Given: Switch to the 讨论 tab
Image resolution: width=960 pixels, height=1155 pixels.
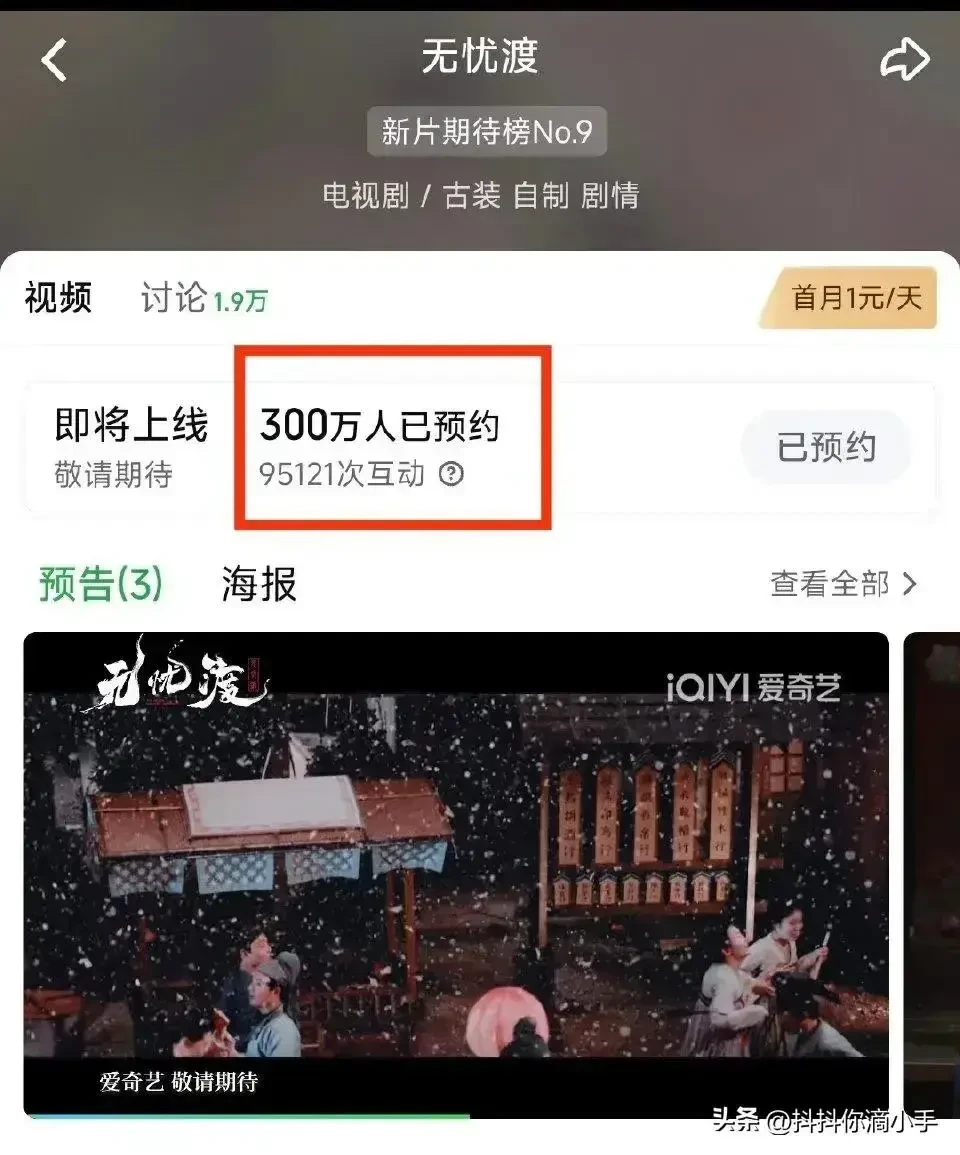Looking at the screenshot, I should (x=203, y=298).
